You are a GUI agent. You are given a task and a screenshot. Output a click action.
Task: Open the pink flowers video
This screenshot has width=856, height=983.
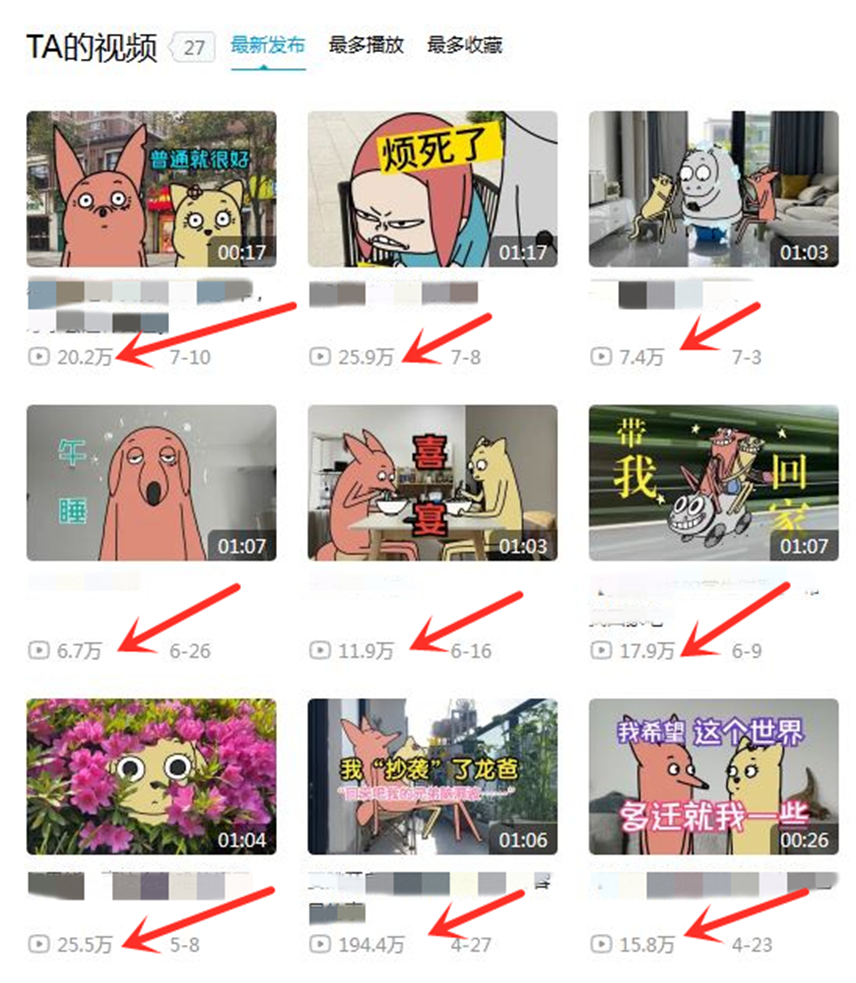151,776
